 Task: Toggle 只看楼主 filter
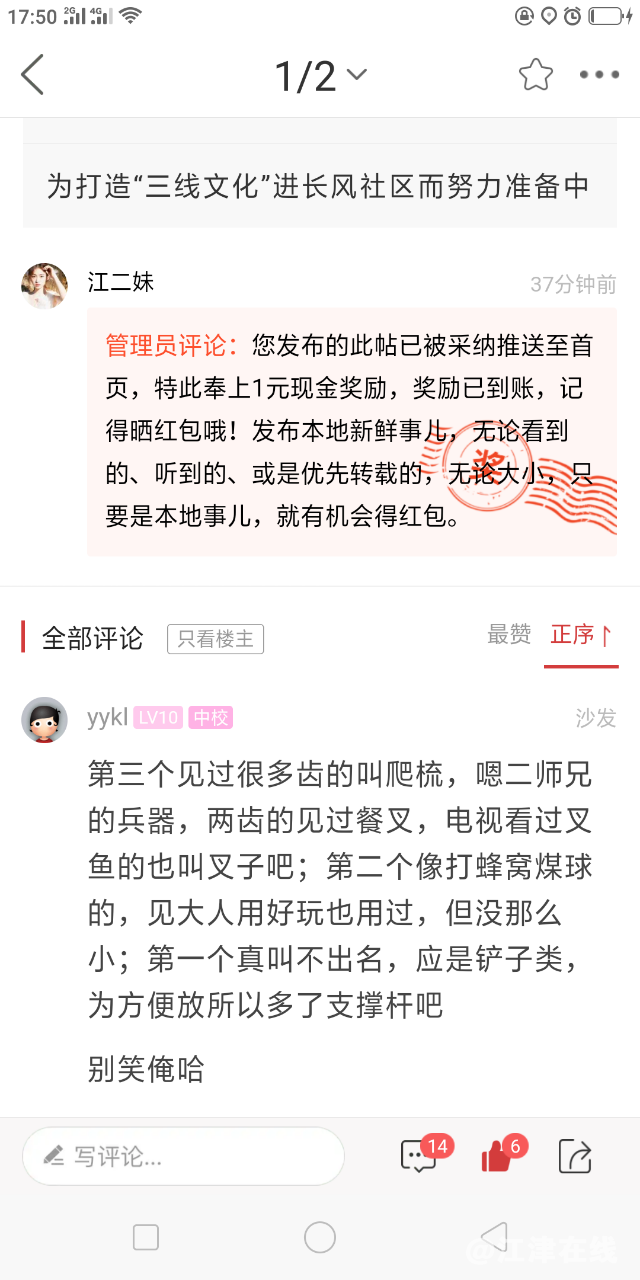[215, 638]
